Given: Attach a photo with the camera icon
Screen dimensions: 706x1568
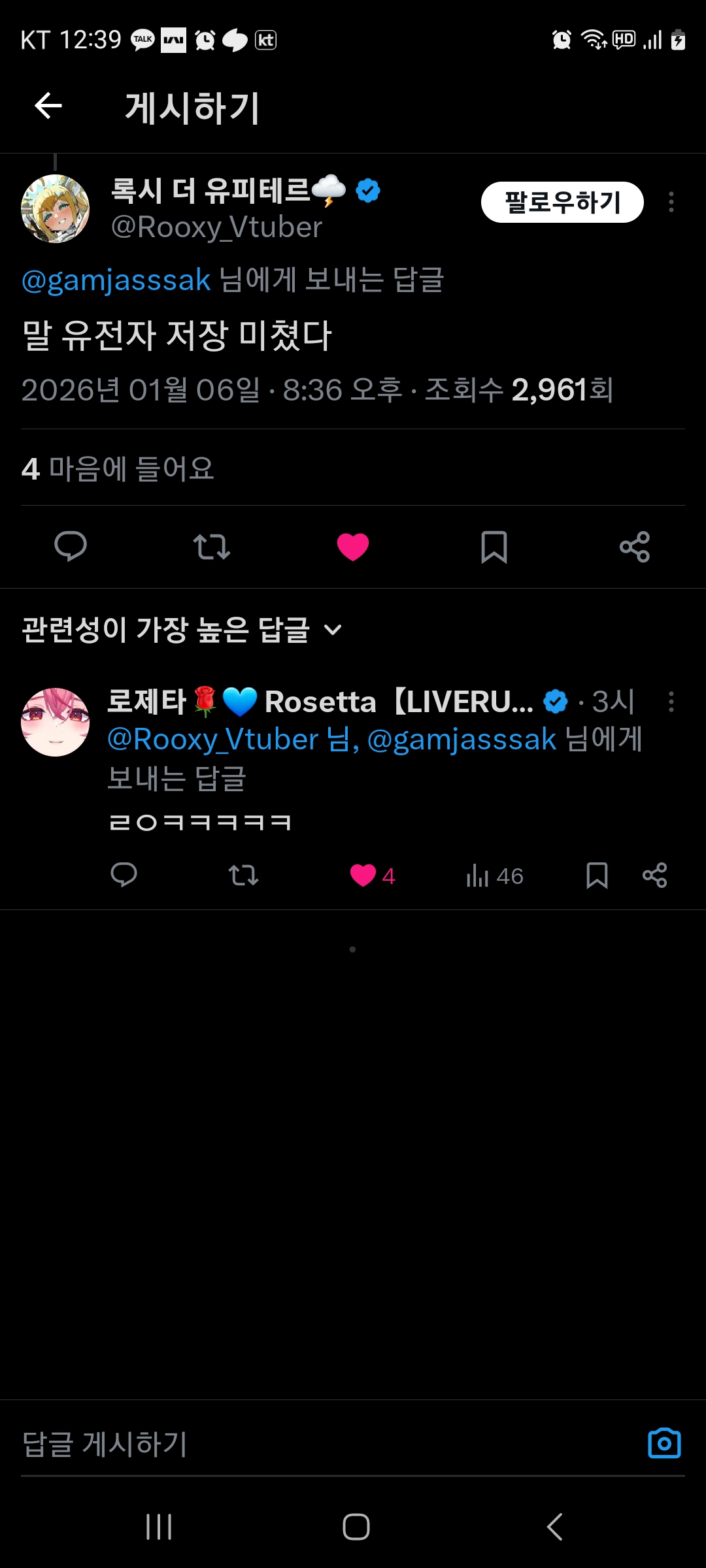Looking at the screenshot, I should pyautogui.click(x=664, y=1443).
